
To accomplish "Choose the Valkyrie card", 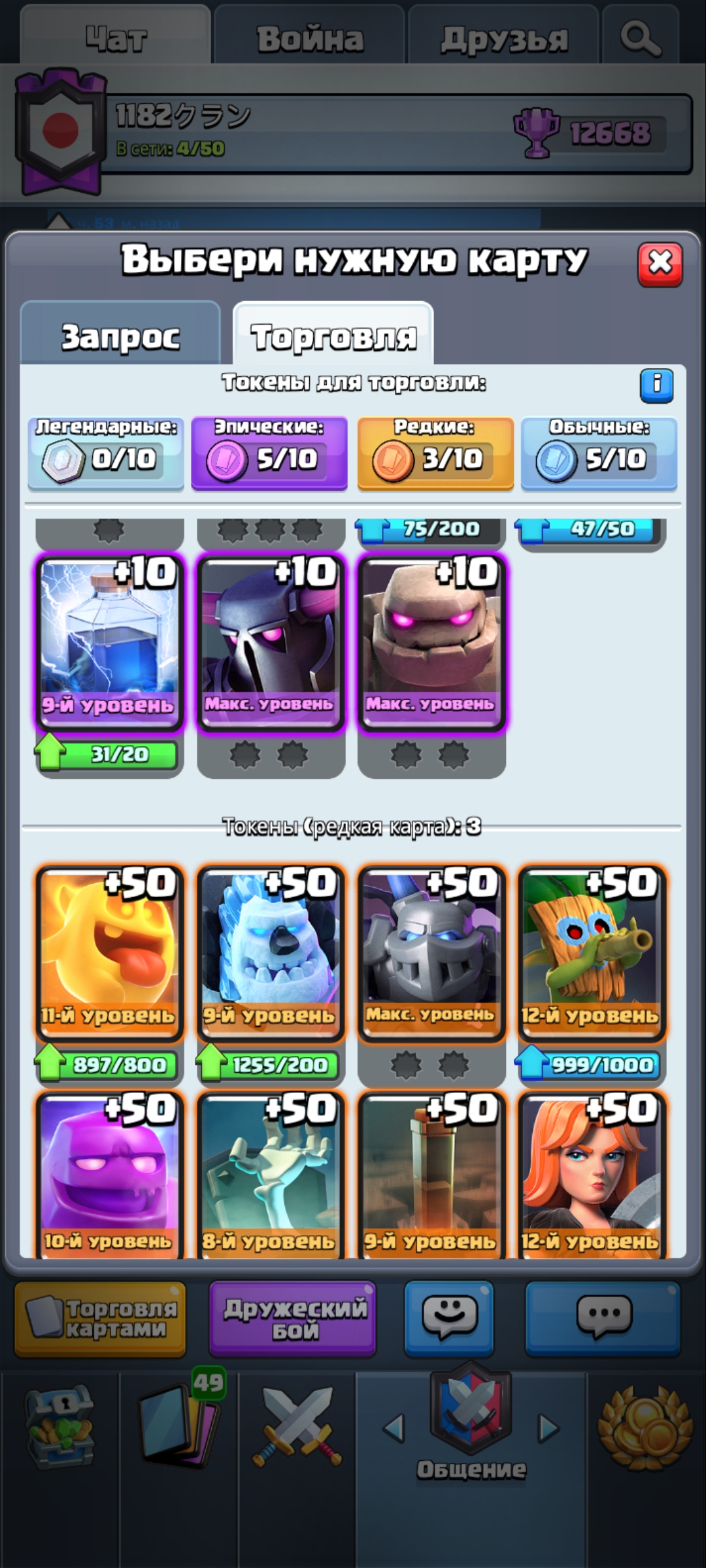I will tap(592, 1175).
